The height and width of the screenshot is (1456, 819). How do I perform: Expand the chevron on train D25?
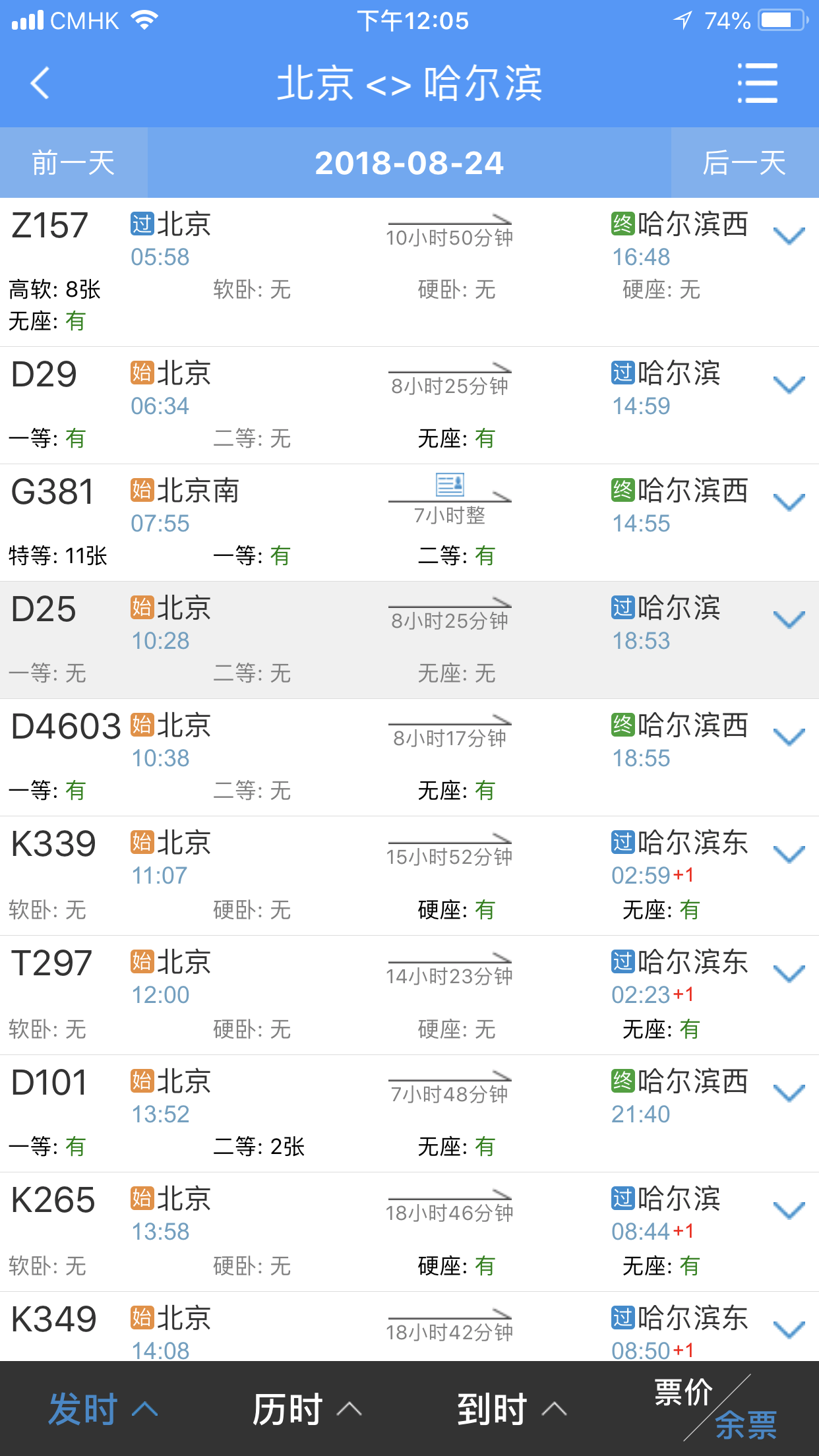[789, 619]
